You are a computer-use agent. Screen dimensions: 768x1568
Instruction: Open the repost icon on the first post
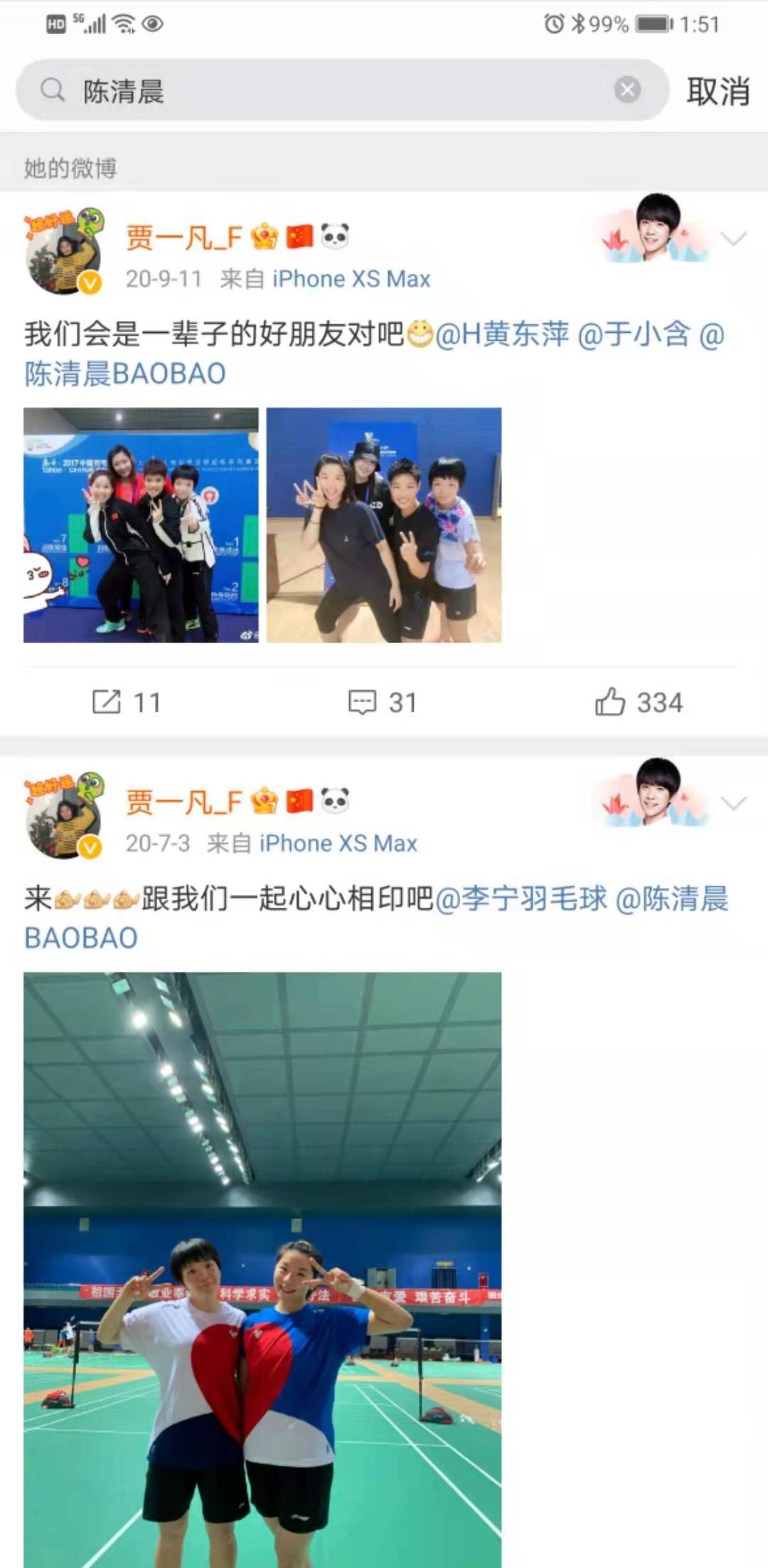[107, 703]
